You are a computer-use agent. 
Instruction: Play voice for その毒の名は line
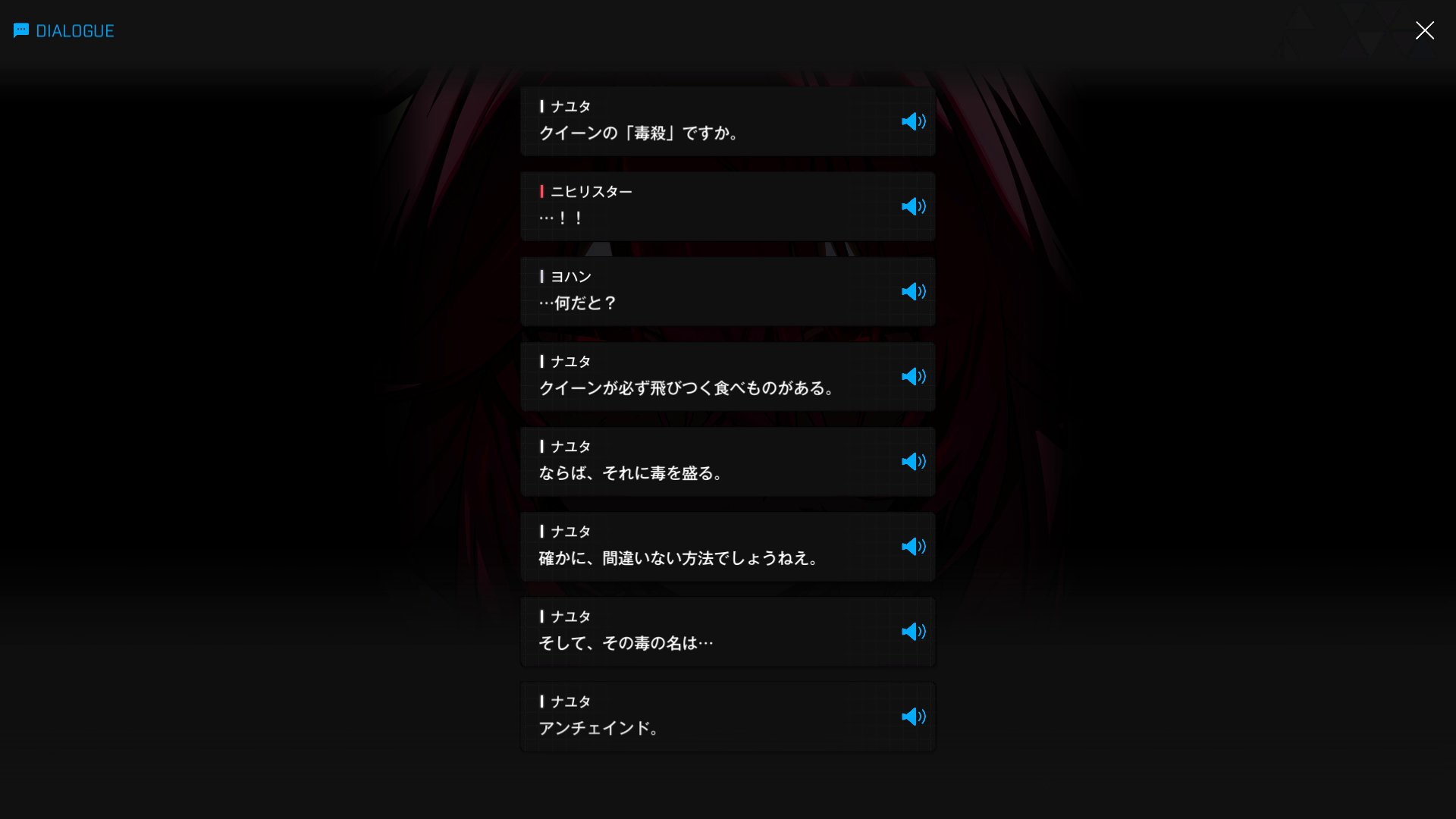pyautogui.click(x=913, y=631)
